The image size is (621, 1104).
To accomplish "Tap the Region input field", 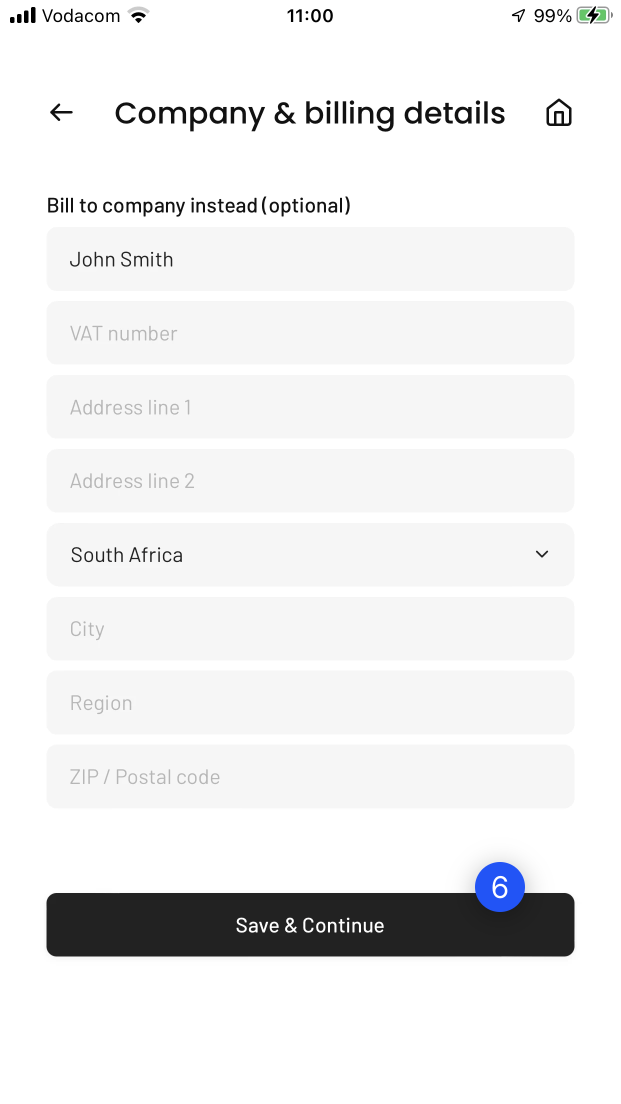I will (310, 703).
